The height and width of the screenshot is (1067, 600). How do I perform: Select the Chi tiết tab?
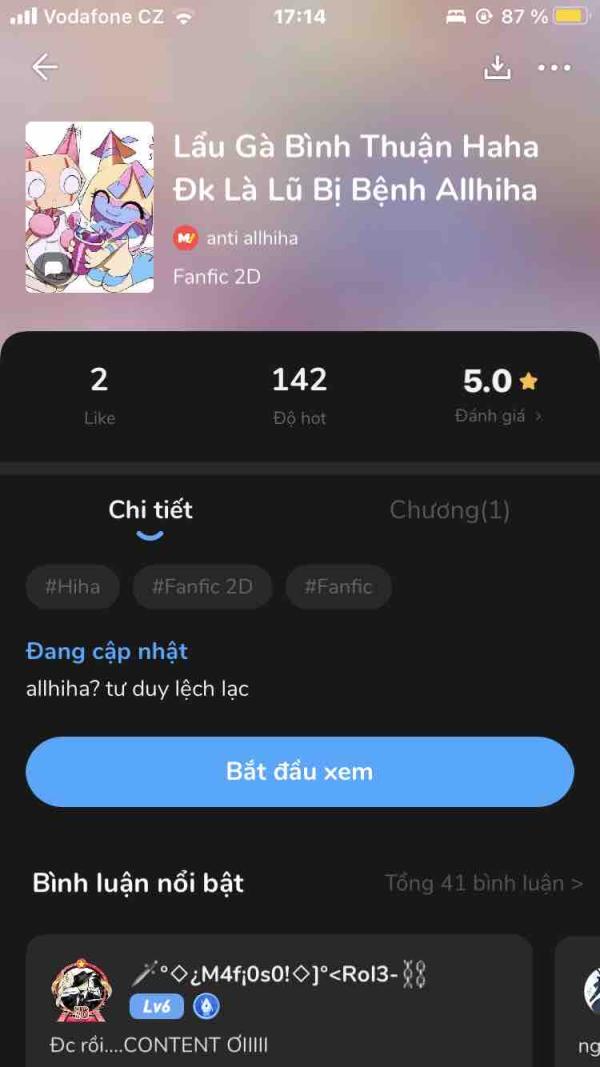tap(150, 510)
